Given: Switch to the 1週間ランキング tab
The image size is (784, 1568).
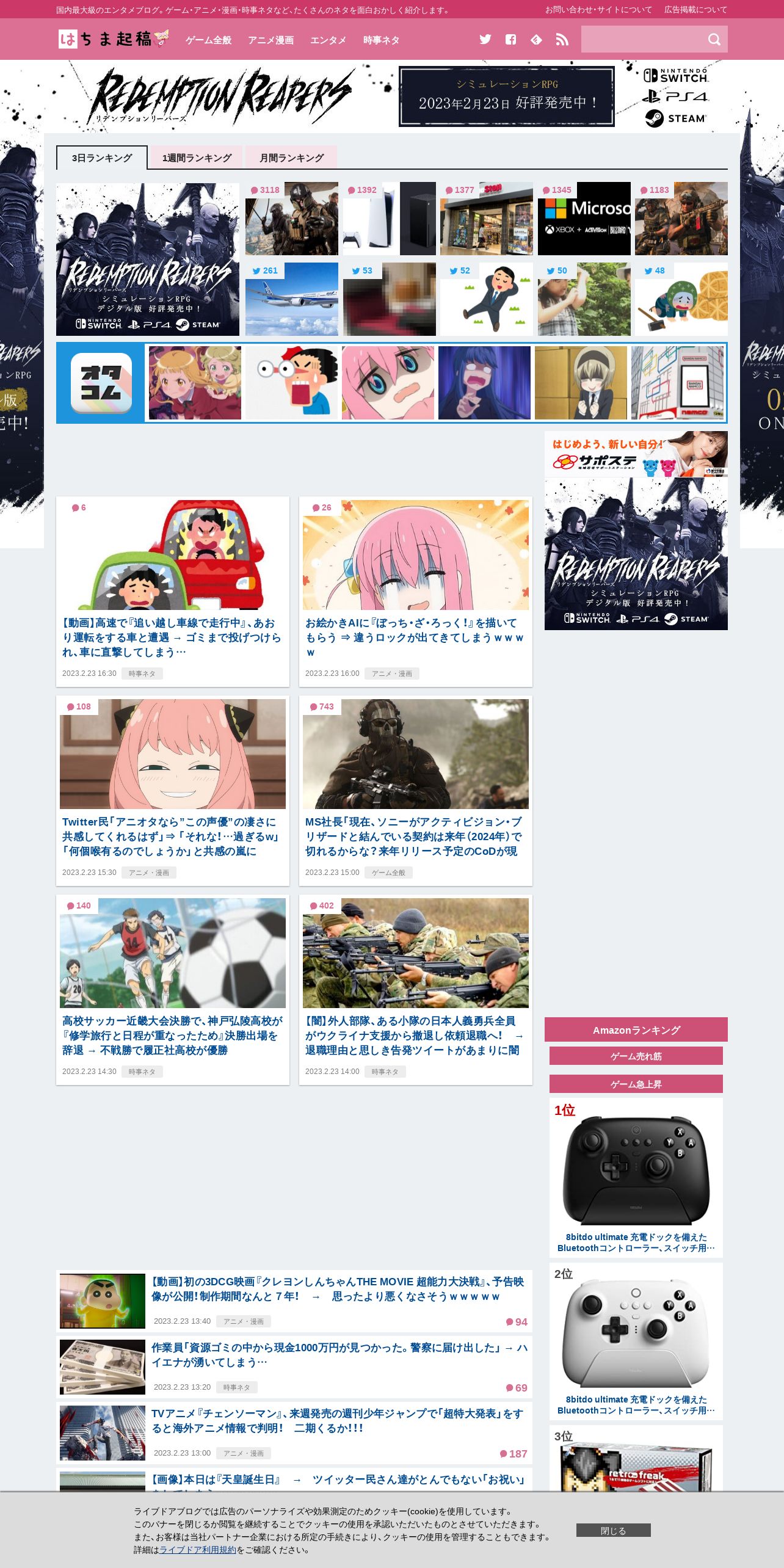Looking at the screenshot, I should click(197, 158).
